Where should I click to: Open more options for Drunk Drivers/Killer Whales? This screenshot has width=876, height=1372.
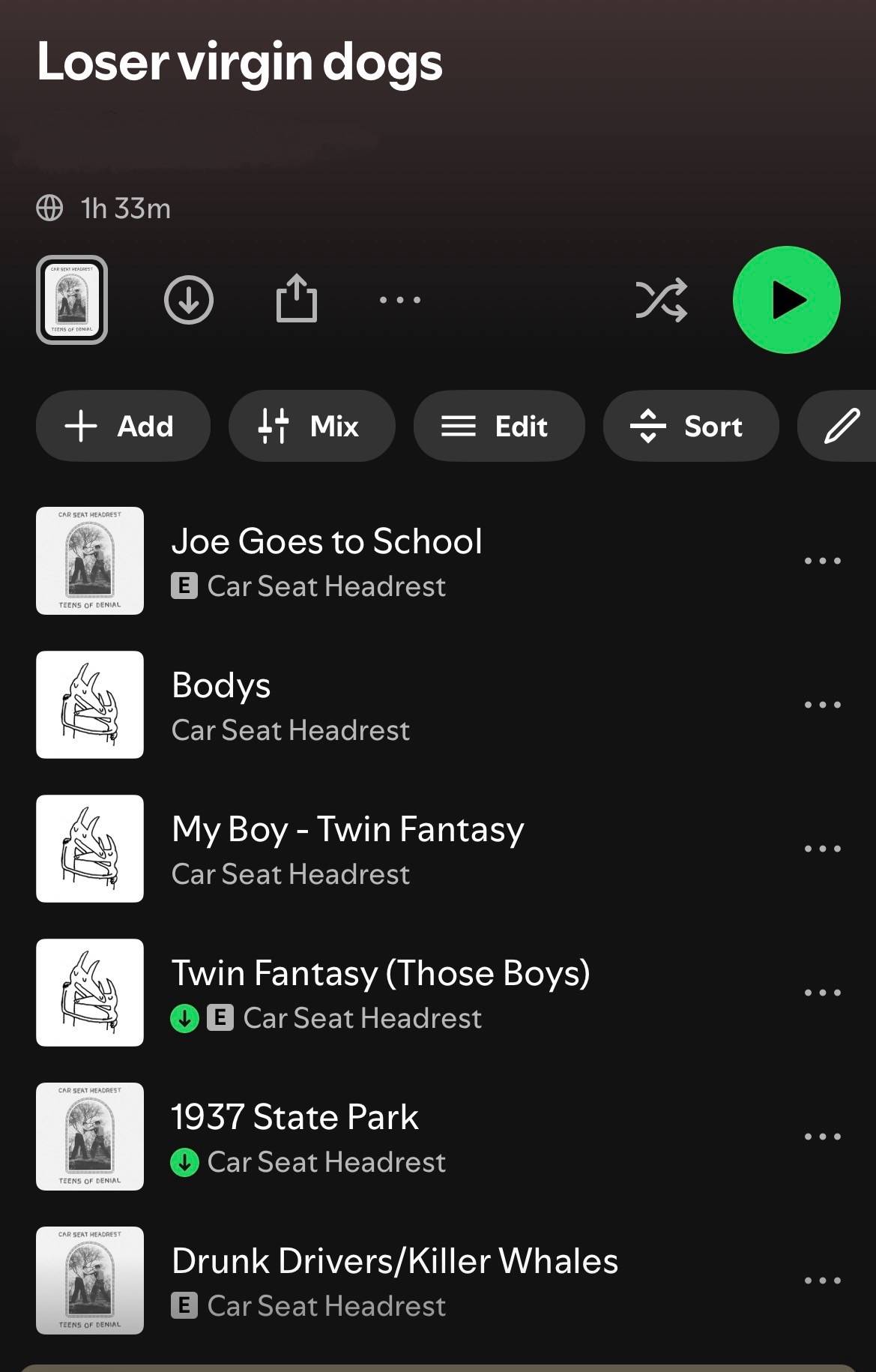pos(823,1281)
